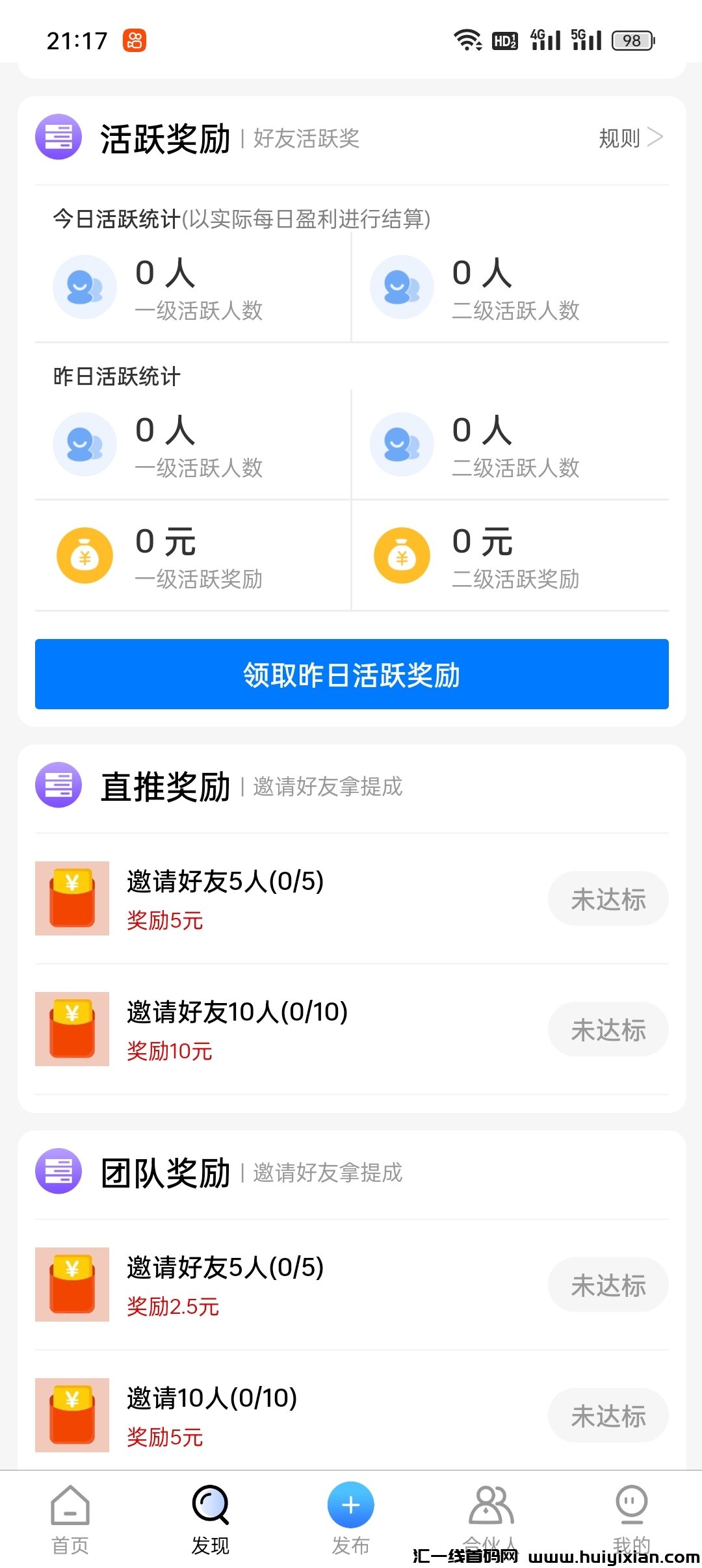Expand details of 昨日活跃统计 section
The width and height of the screenshot is (702, 1568).
117,377
